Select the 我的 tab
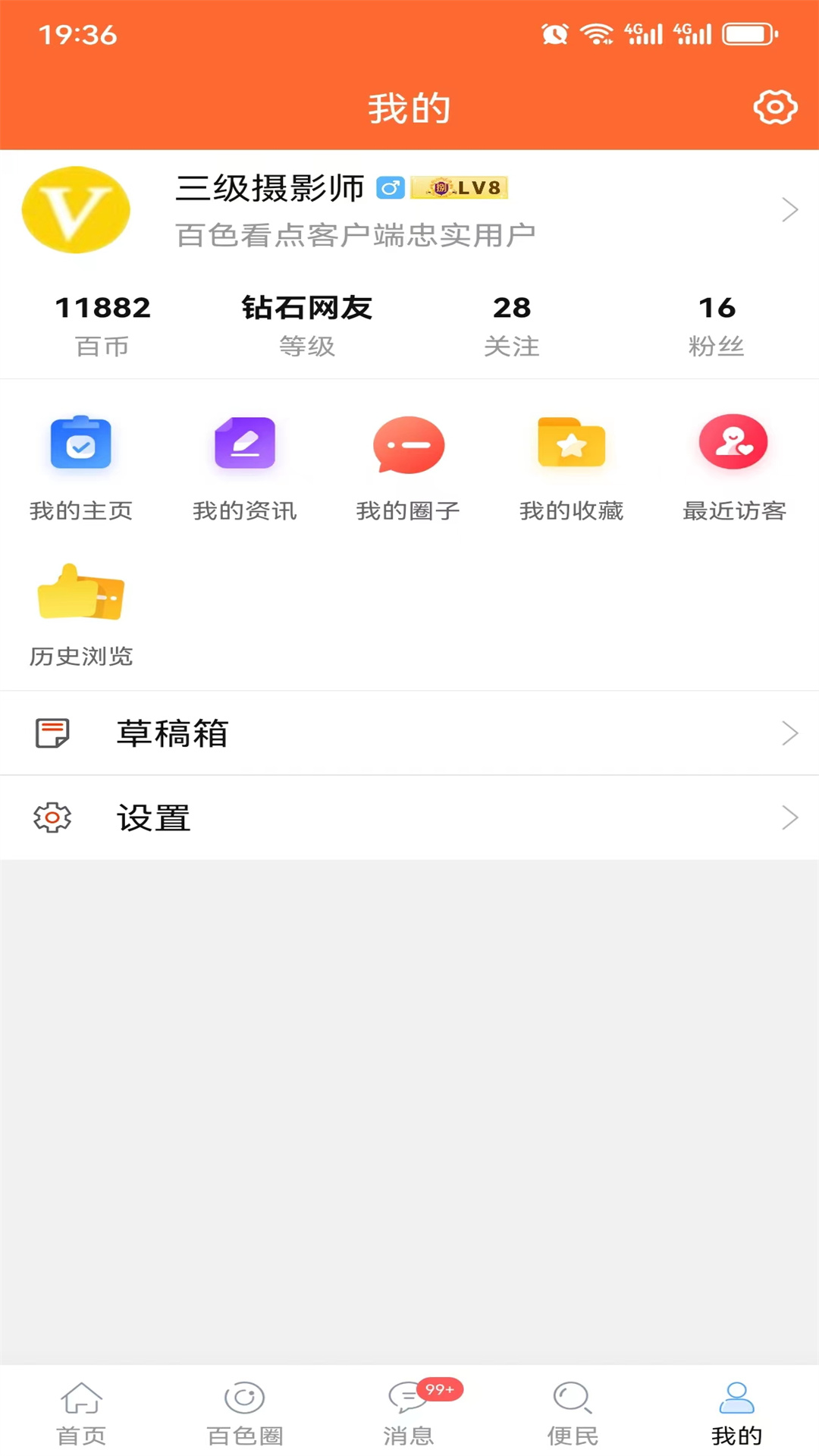 [736, 1412]
